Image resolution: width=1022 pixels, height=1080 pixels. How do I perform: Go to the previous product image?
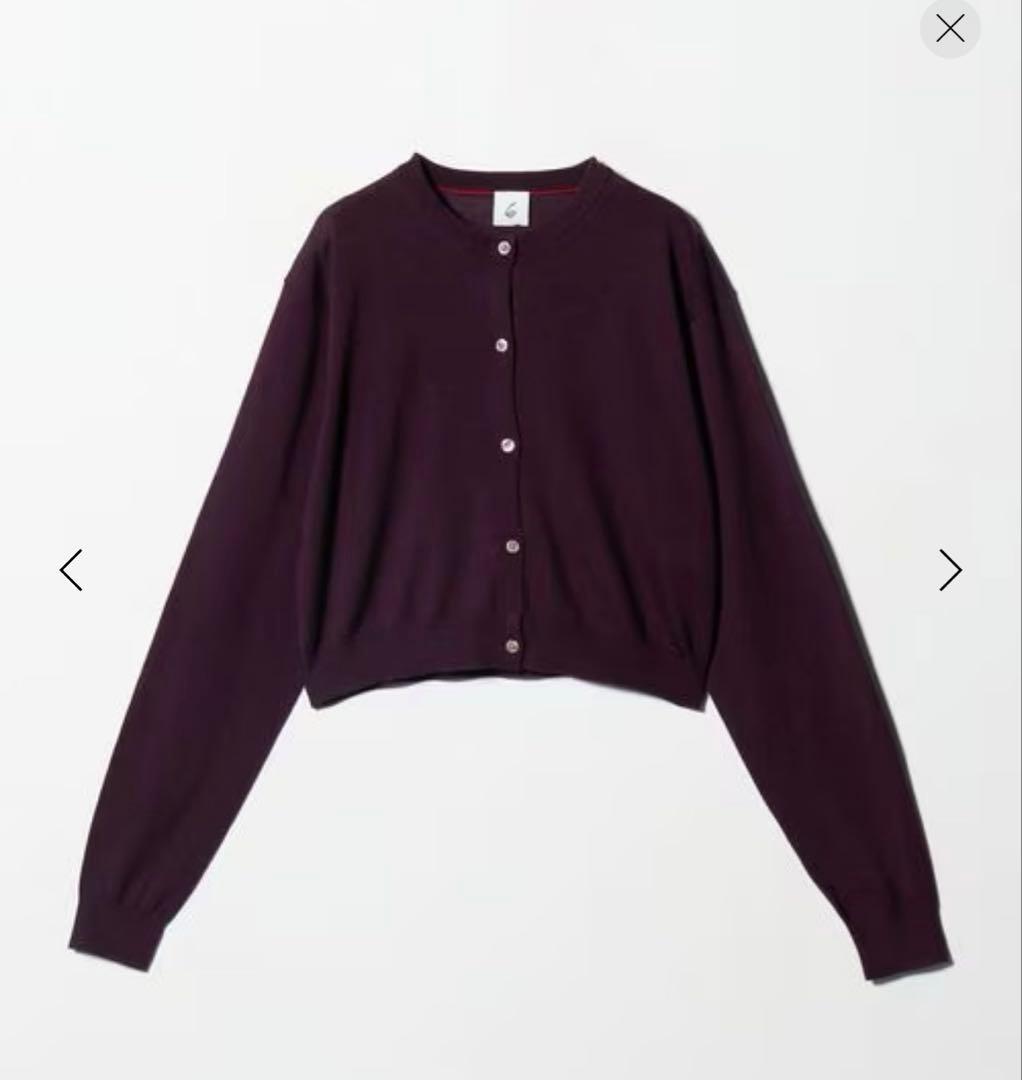click(x=71, y=570)
